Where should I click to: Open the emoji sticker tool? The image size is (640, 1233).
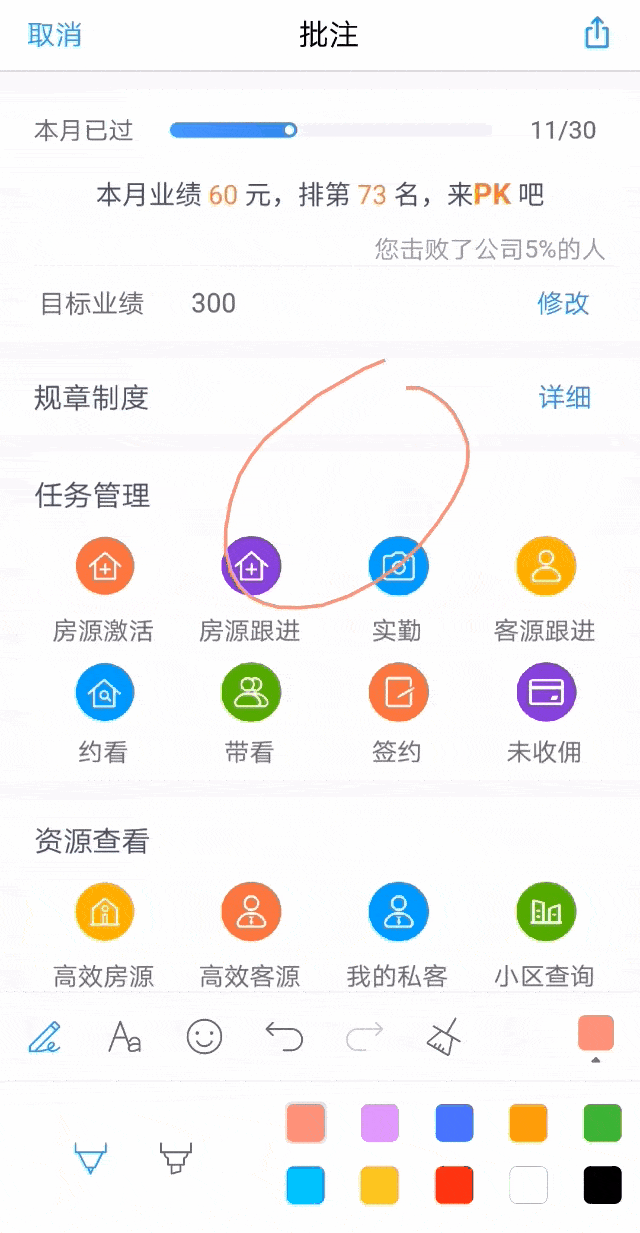204,1037
